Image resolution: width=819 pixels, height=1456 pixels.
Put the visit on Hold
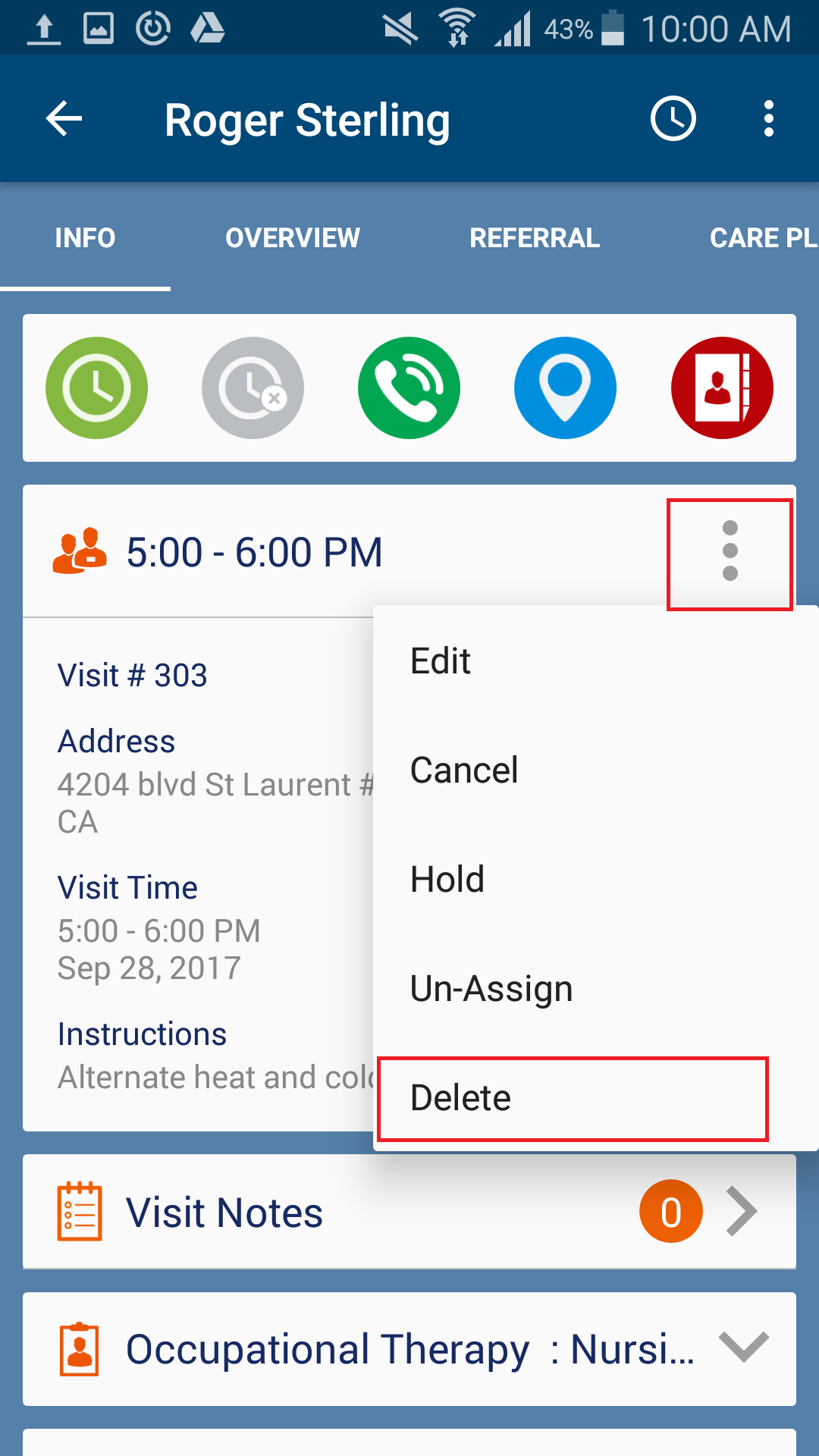(447, 880)
